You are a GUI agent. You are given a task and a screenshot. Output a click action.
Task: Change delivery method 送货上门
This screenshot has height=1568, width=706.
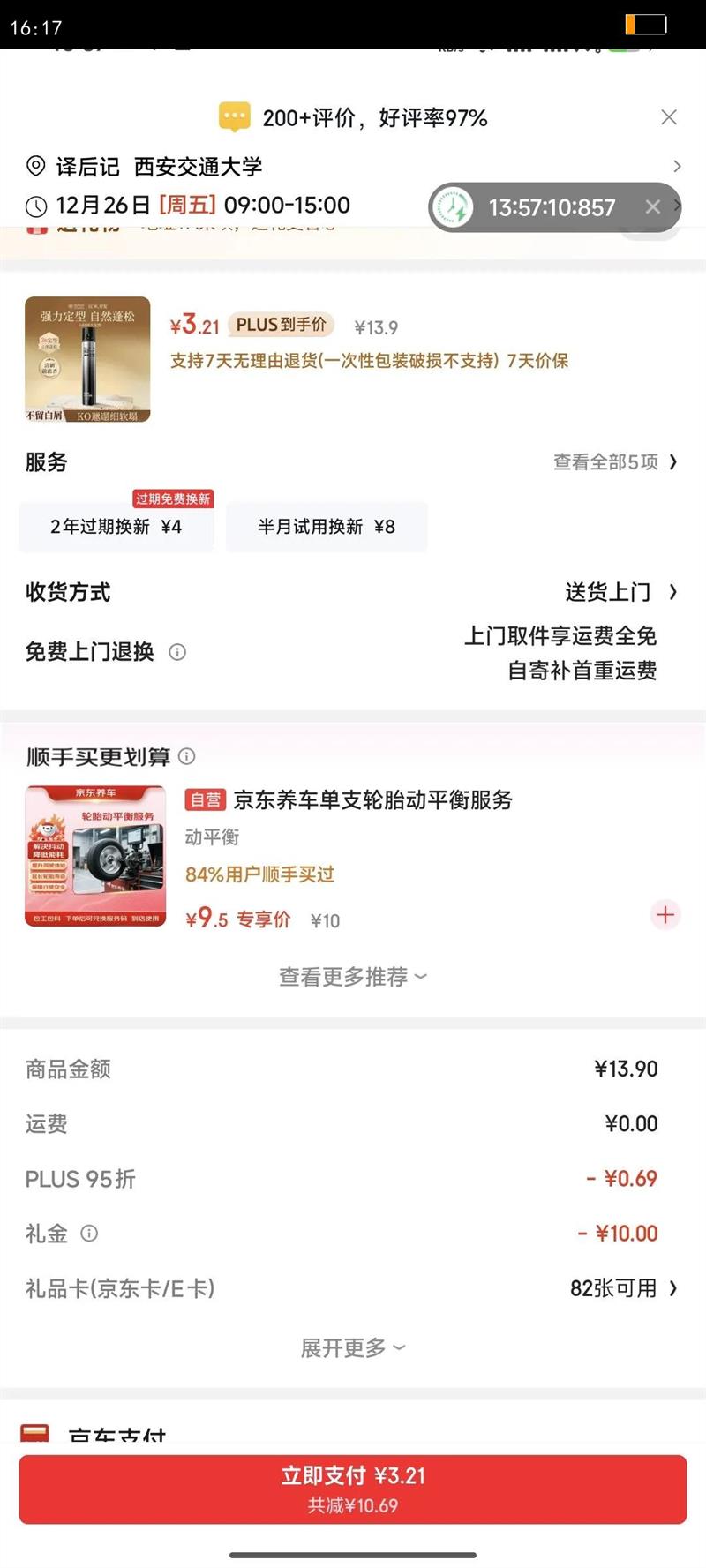[620, 592]
